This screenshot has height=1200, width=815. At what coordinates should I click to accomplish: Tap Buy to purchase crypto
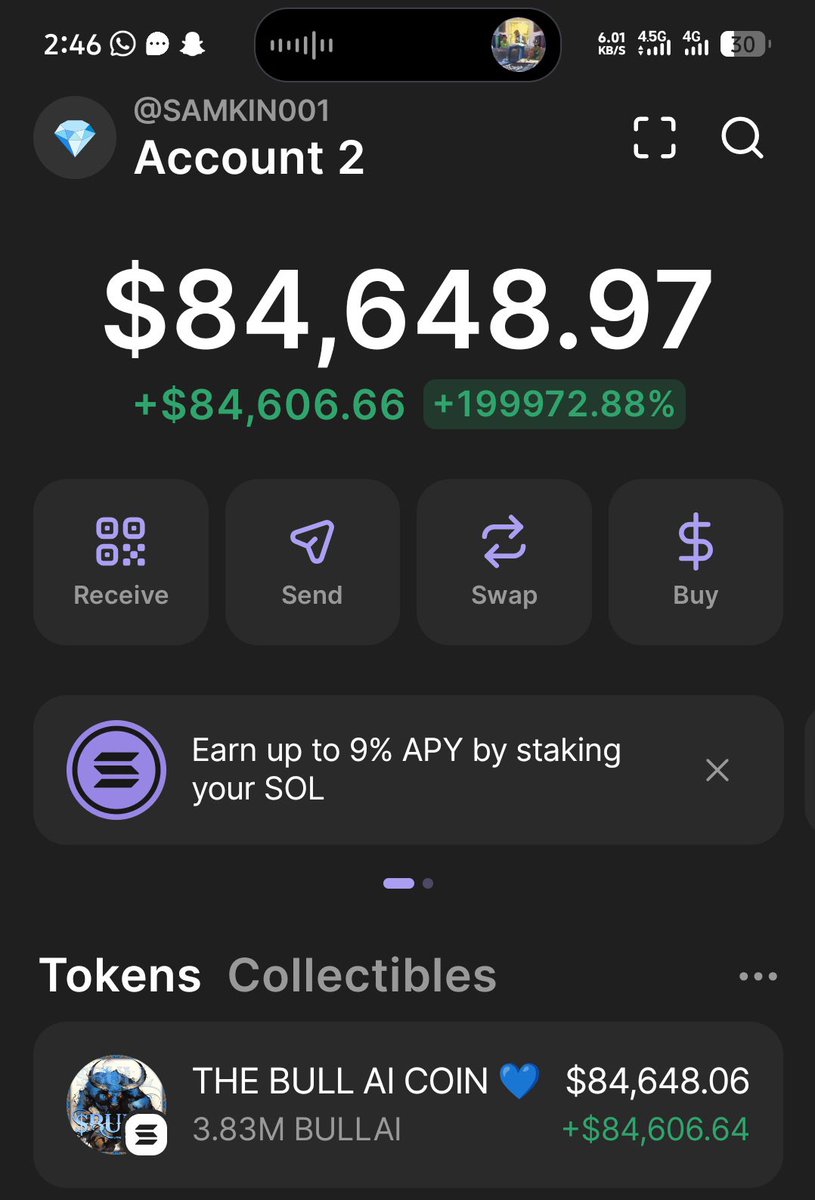tap(696, 561)
